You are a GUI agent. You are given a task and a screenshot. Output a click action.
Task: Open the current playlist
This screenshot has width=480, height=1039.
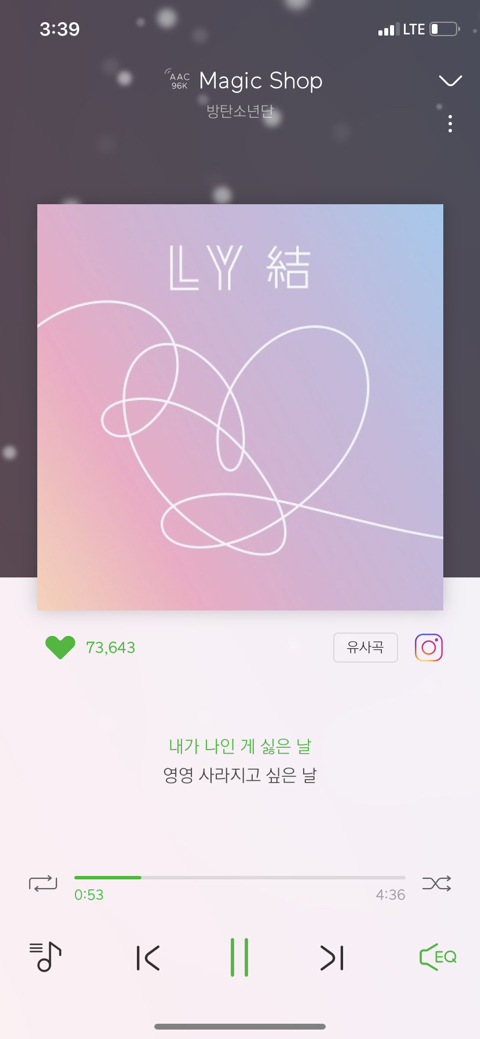coord(45,957)
